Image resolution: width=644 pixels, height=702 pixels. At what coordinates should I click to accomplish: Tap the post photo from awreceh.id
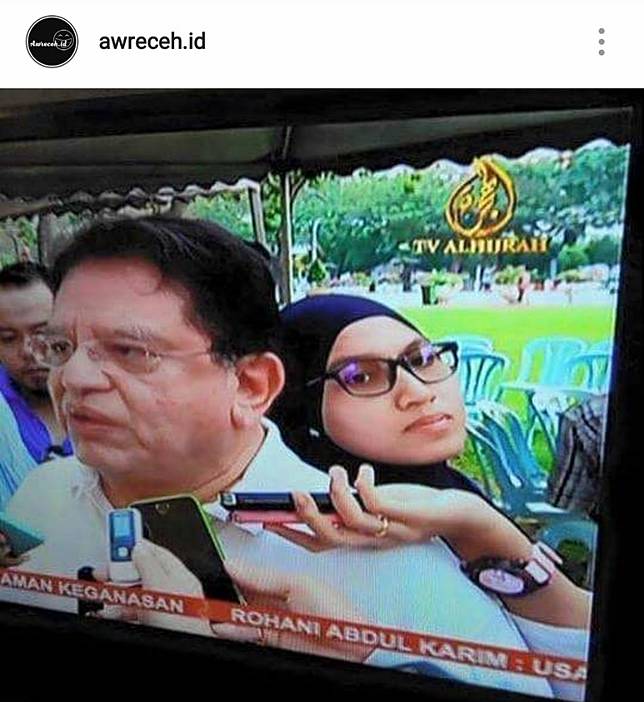coord(322,395)
